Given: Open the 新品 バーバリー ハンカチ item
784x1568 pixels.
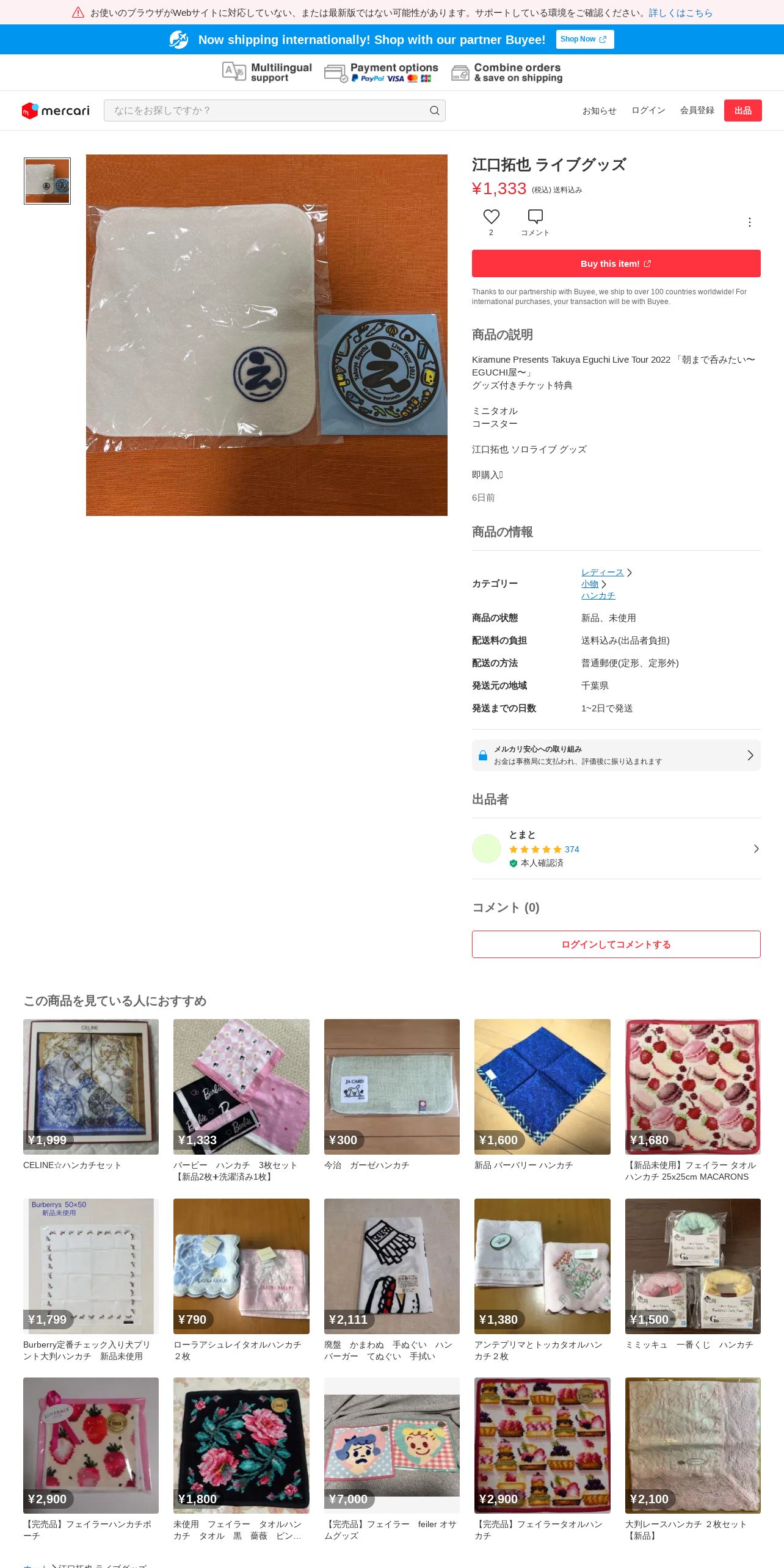Looking at the screenshot, I should coord(542,1087).
